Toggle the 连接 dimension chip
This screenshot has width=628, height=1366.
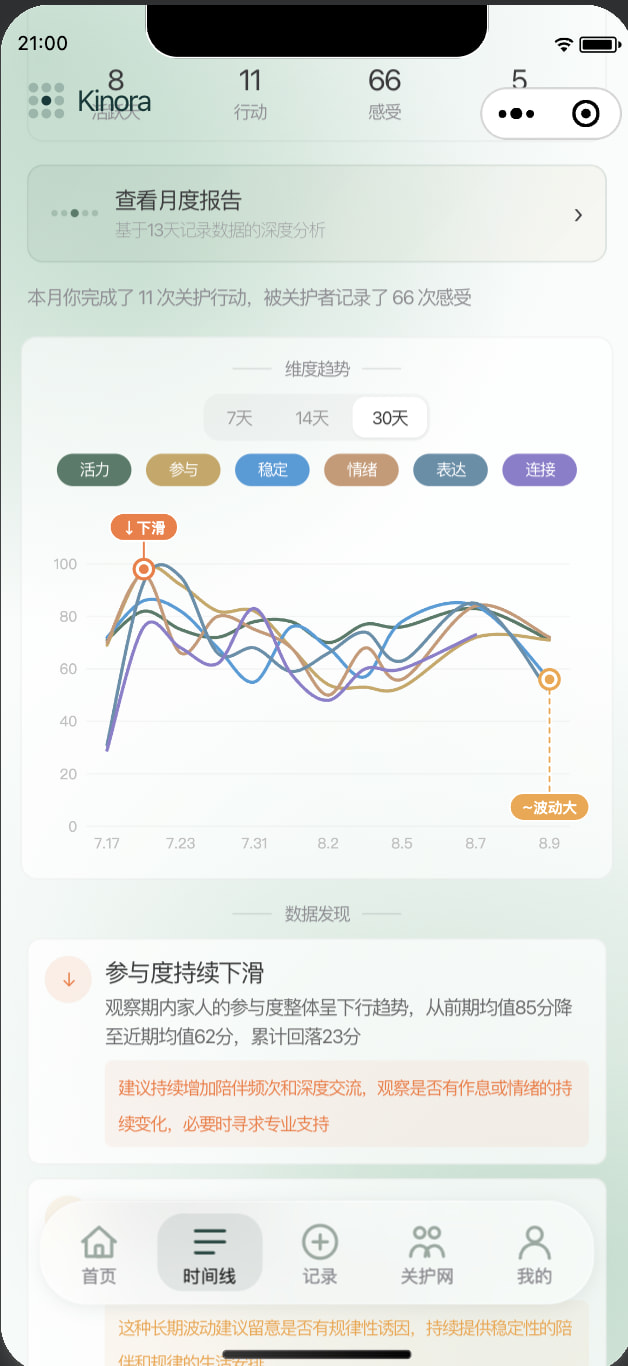[539, 470]
